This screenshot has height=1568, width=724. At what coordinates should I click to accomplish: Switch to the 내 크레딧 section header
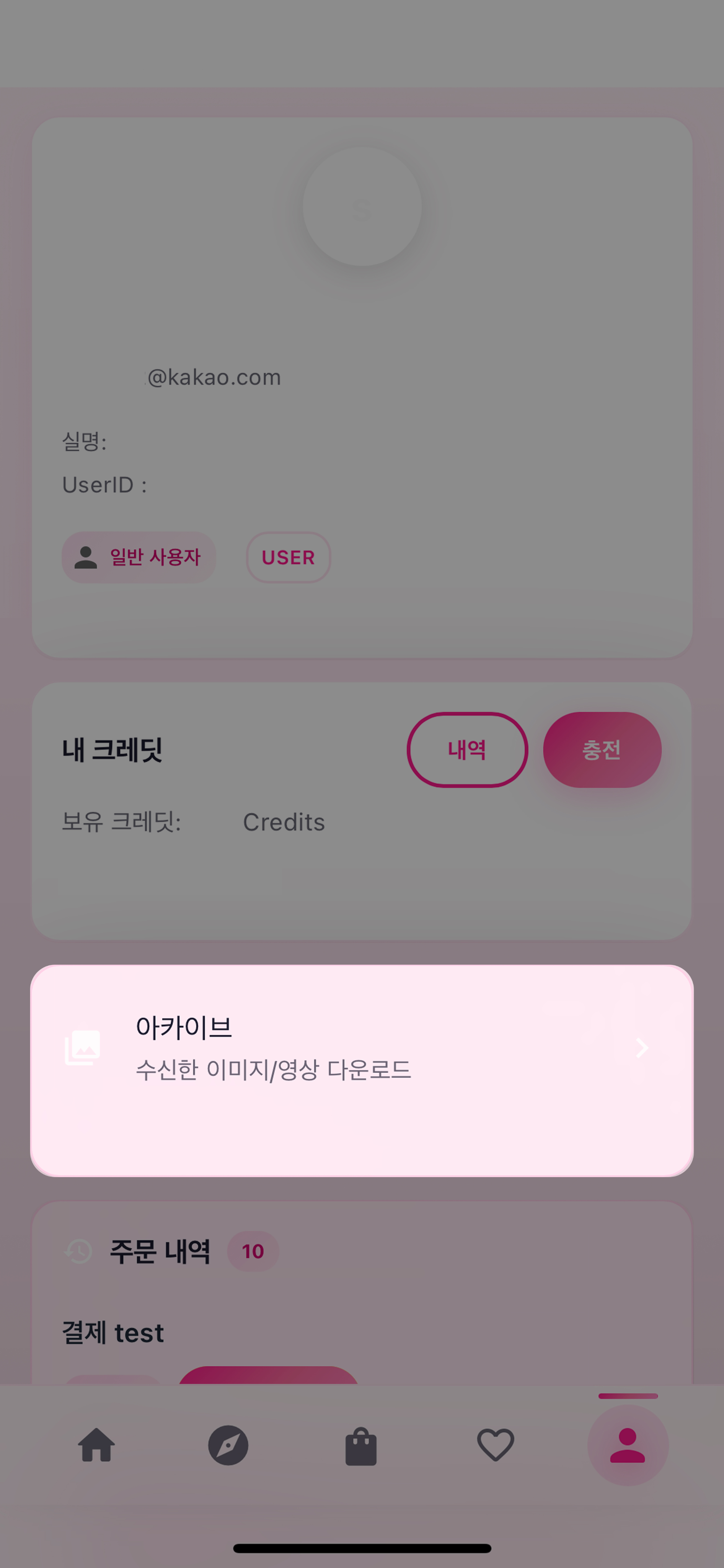(x=112, y=750)
